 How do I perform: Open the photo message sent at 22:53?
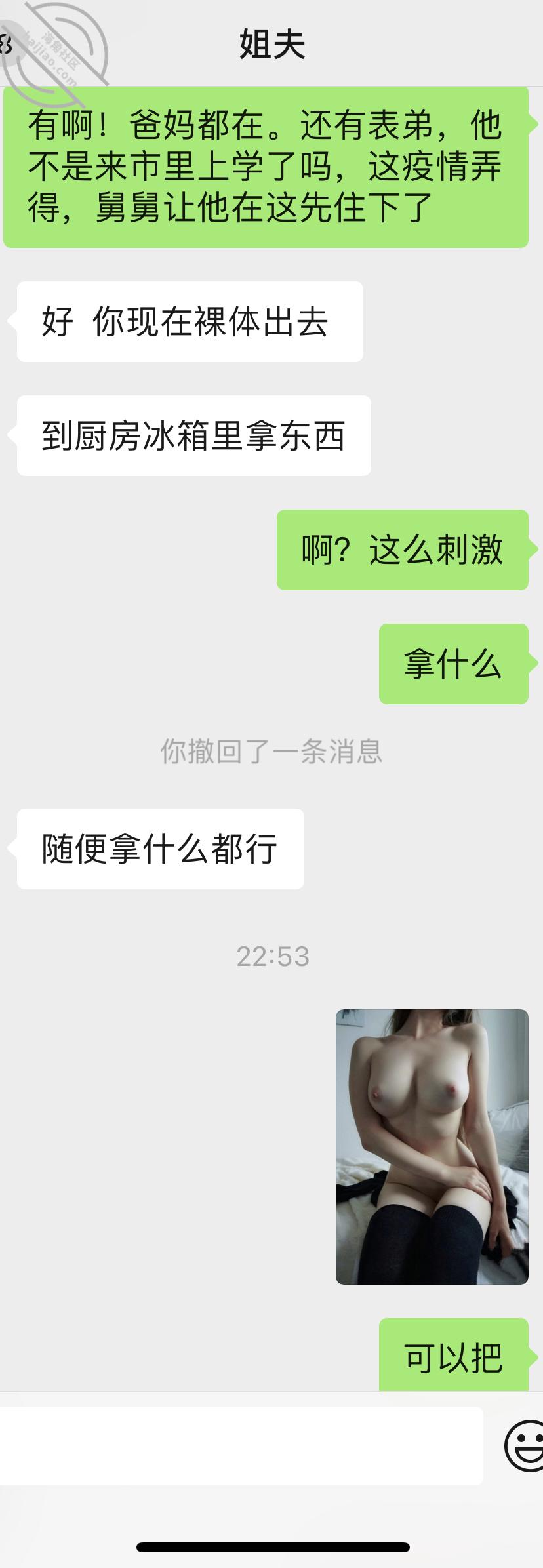[x=432, y=1146]
